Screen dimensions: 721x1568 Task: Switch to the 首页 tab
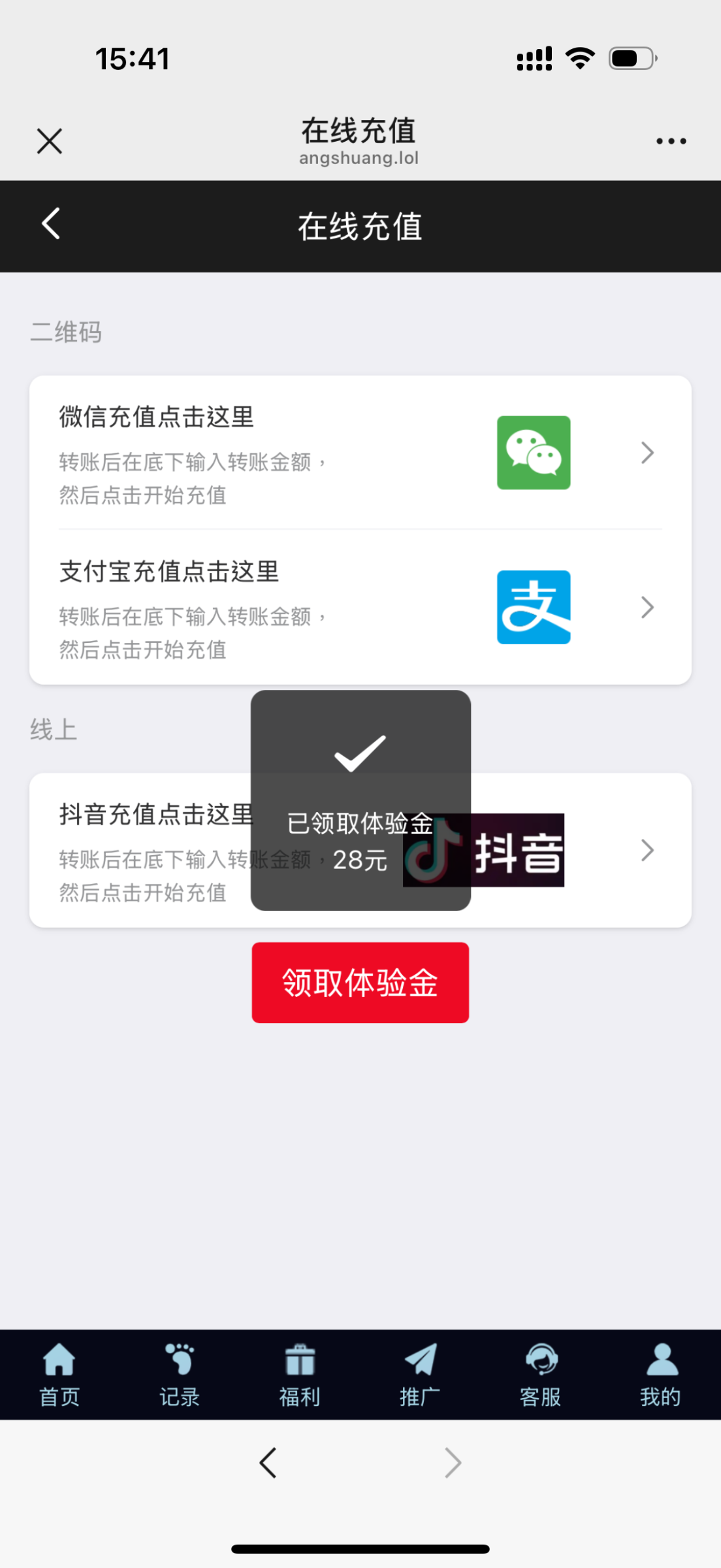point(59,1375)
